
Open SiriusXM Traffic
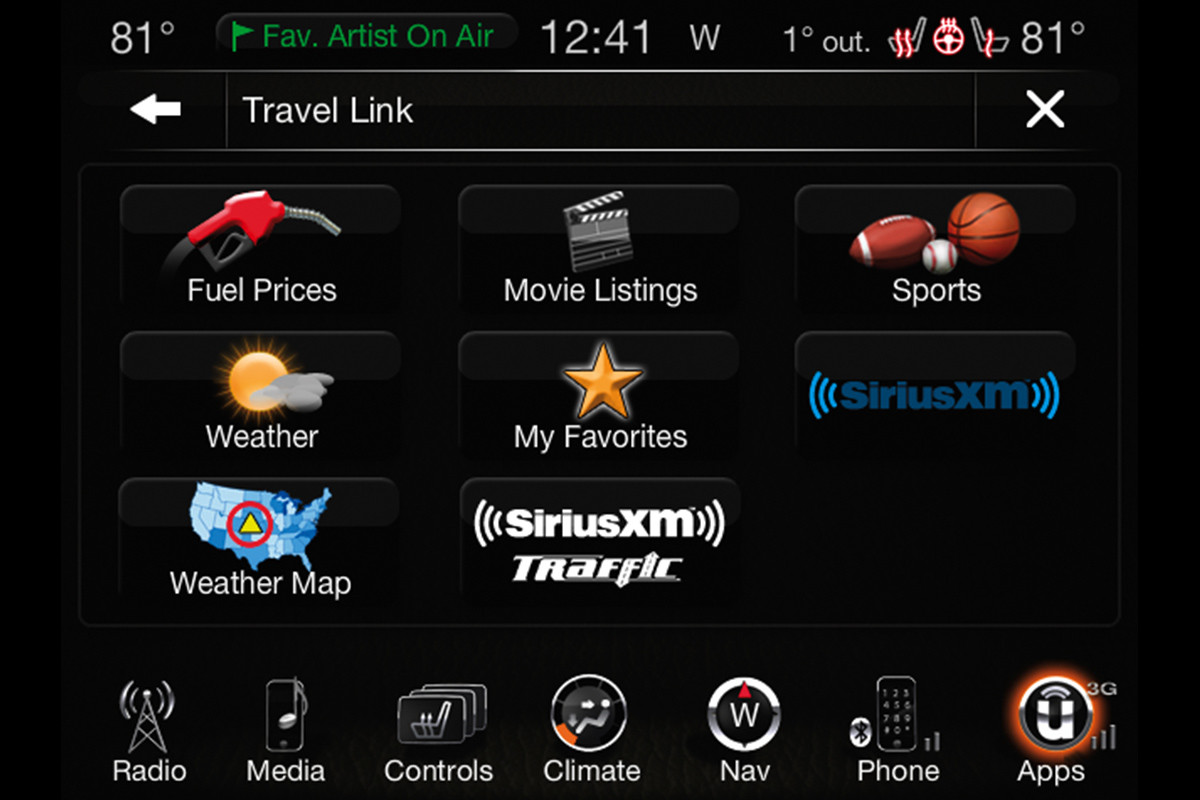point(599,540)
